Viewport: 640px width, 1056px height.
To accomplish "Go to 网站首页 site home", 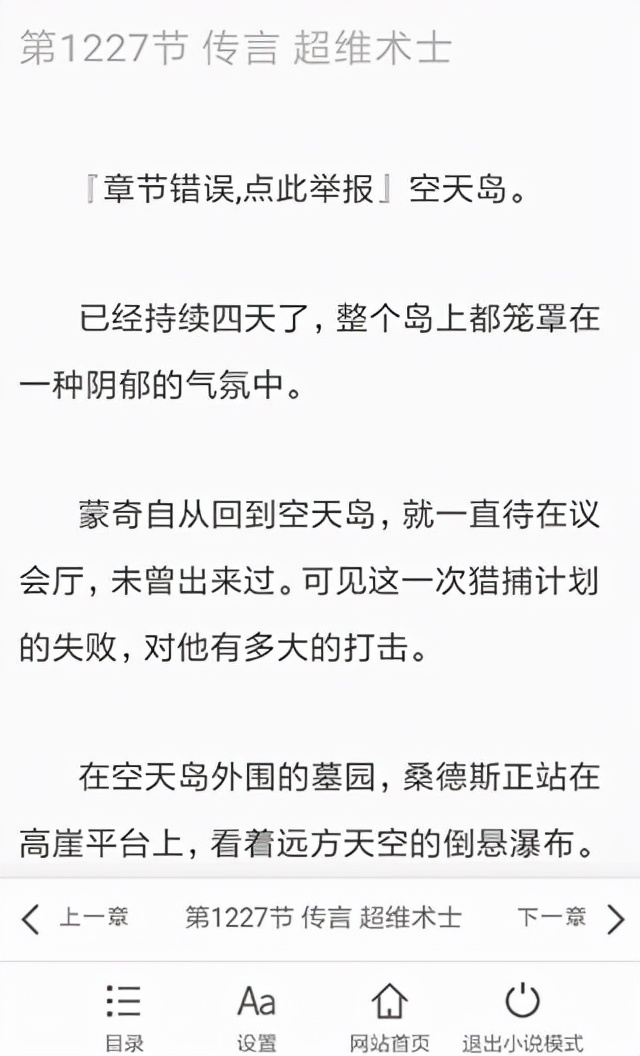I will tap(389, 1015).
